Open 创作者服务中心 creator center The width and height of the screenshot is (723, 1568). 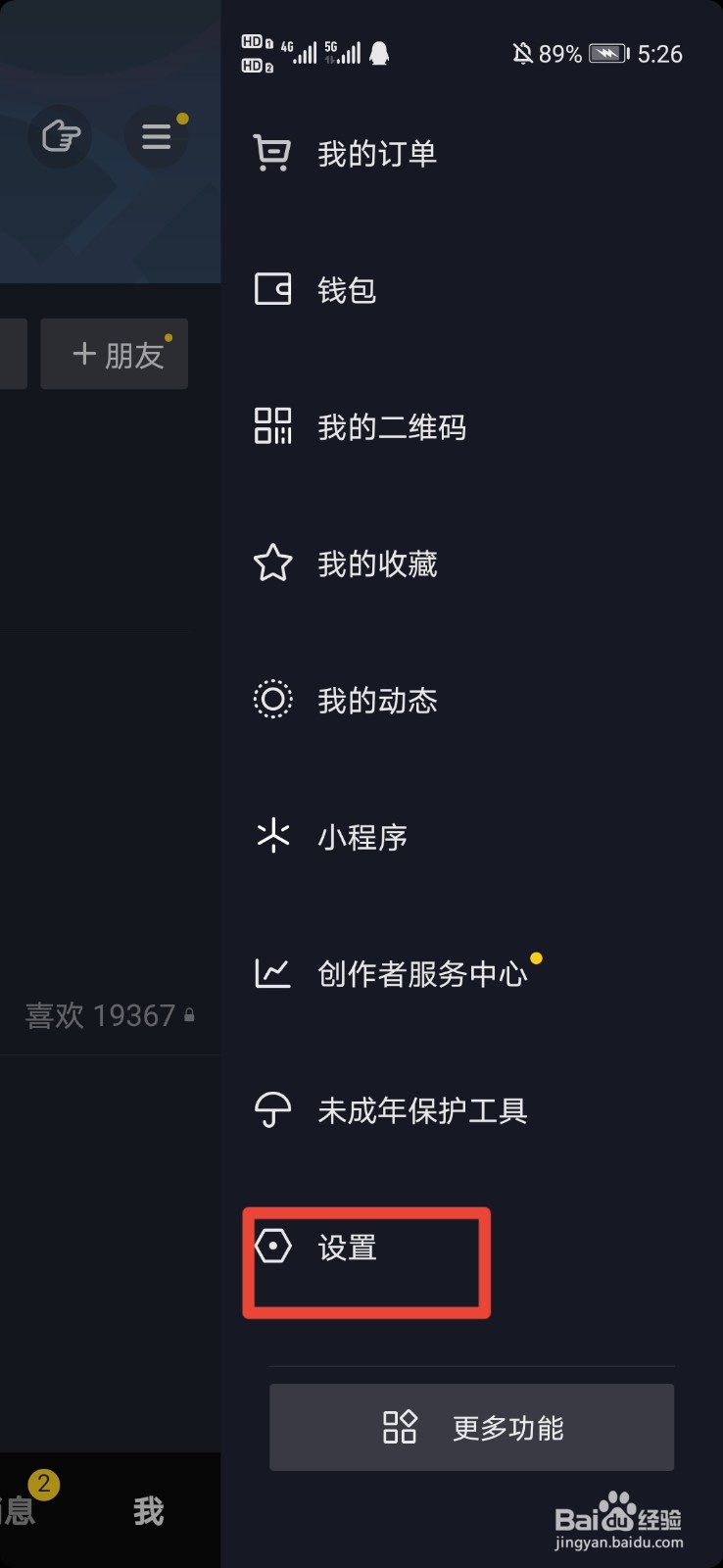pyautogui.click(x=421, y=973)
